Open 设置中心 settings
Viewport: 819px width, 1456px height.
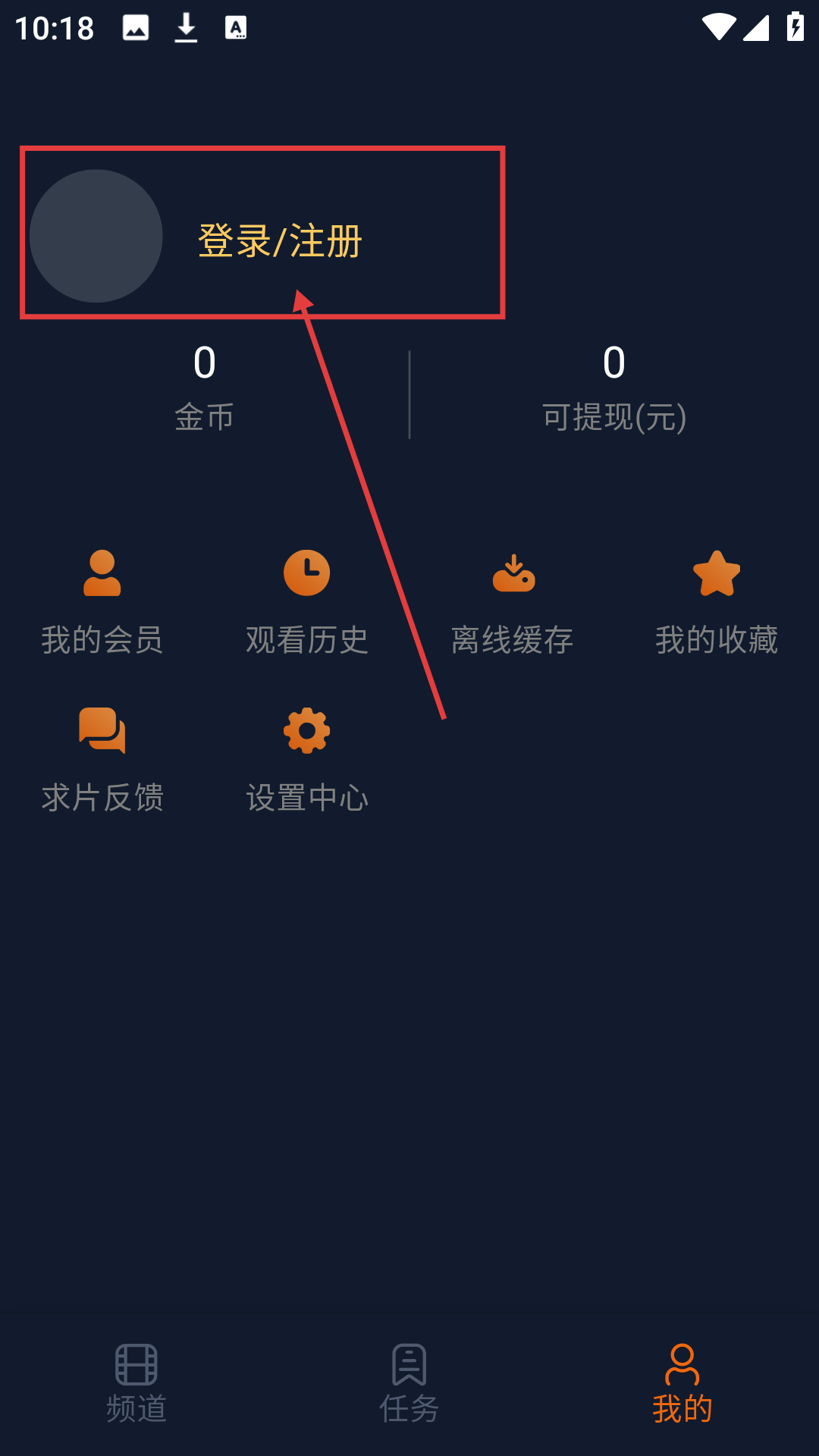307,760
